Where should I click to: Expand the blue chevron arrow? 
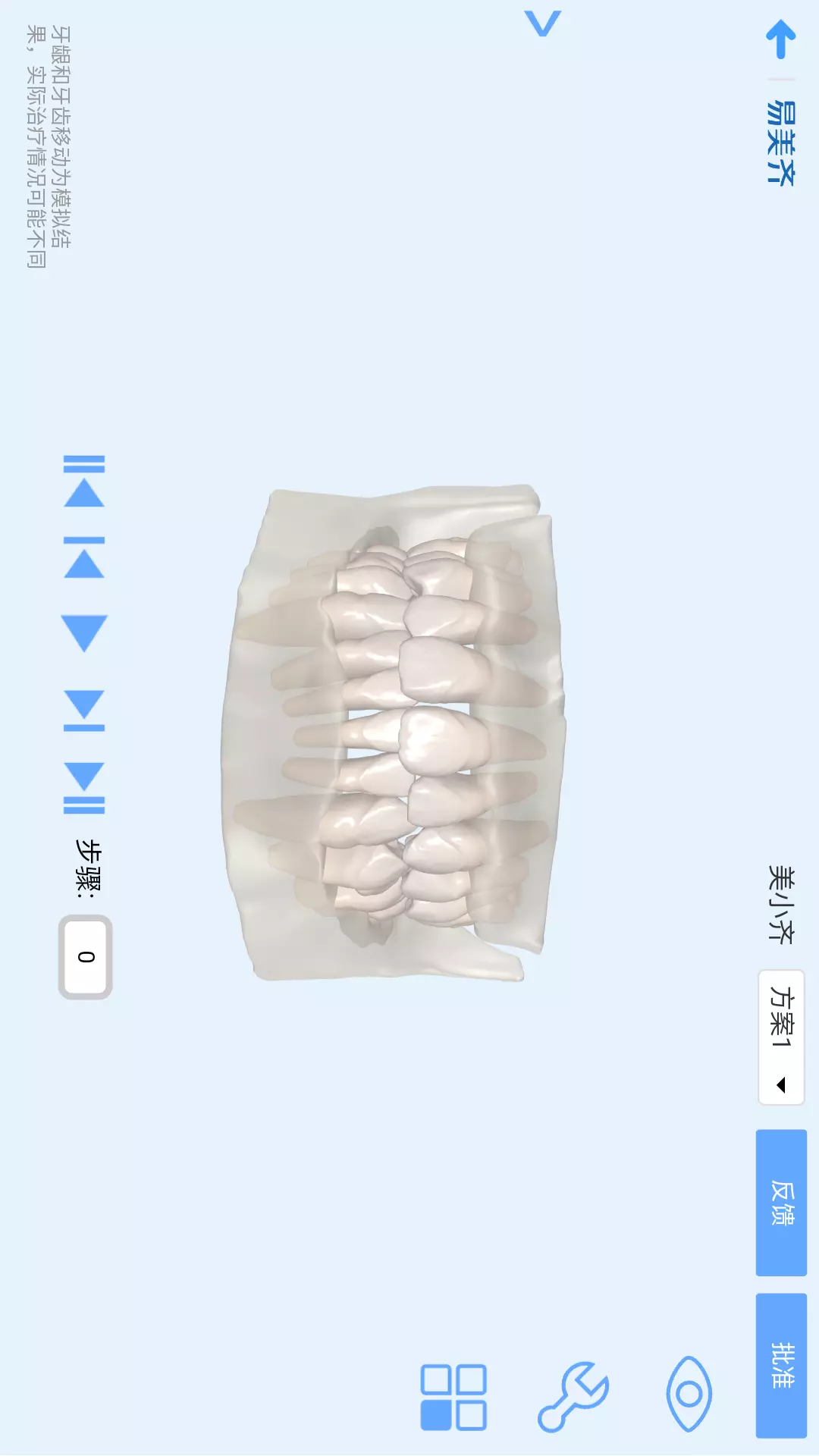[543, 23]
